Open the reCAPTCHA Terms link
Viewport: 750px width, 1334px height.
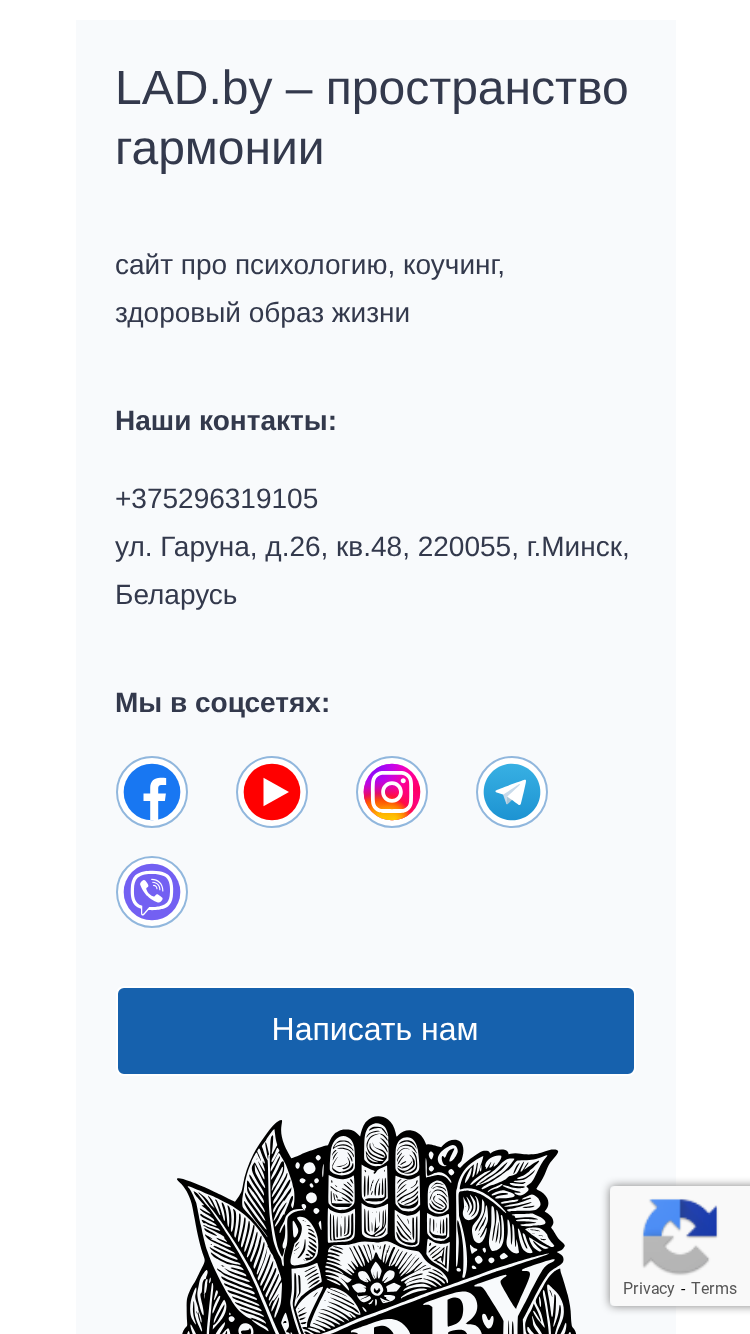[x=714, y=1288]
